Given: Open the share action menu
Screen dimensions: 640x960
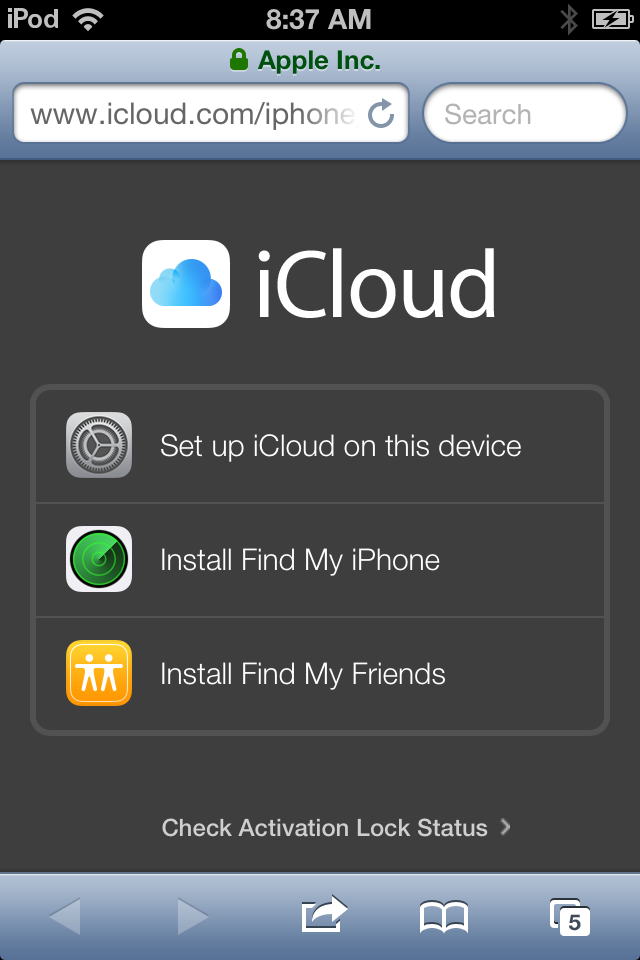Looking at the screenshot, I should 323,915.
